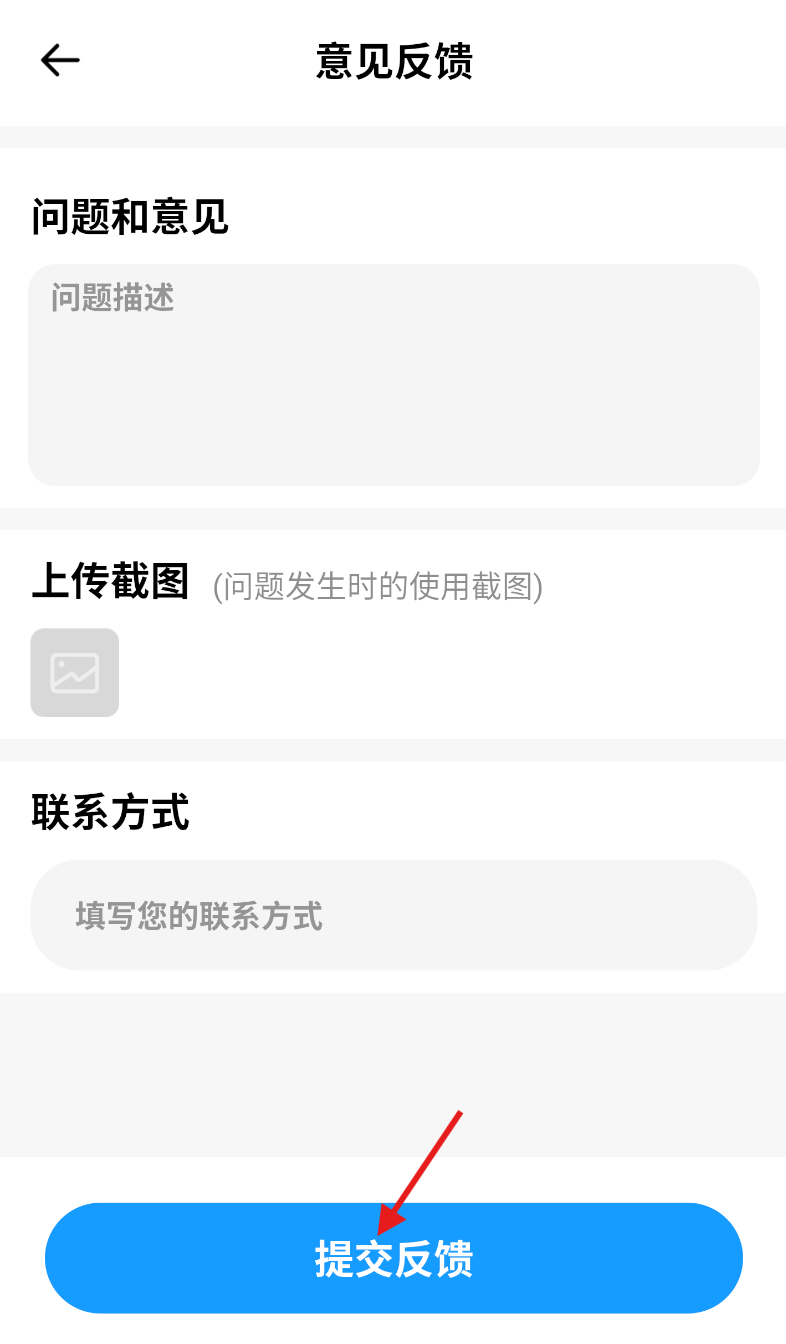Click the gray photo icon to add screenshot
The image size is (786, 1344).
click(x=75, y=672)
